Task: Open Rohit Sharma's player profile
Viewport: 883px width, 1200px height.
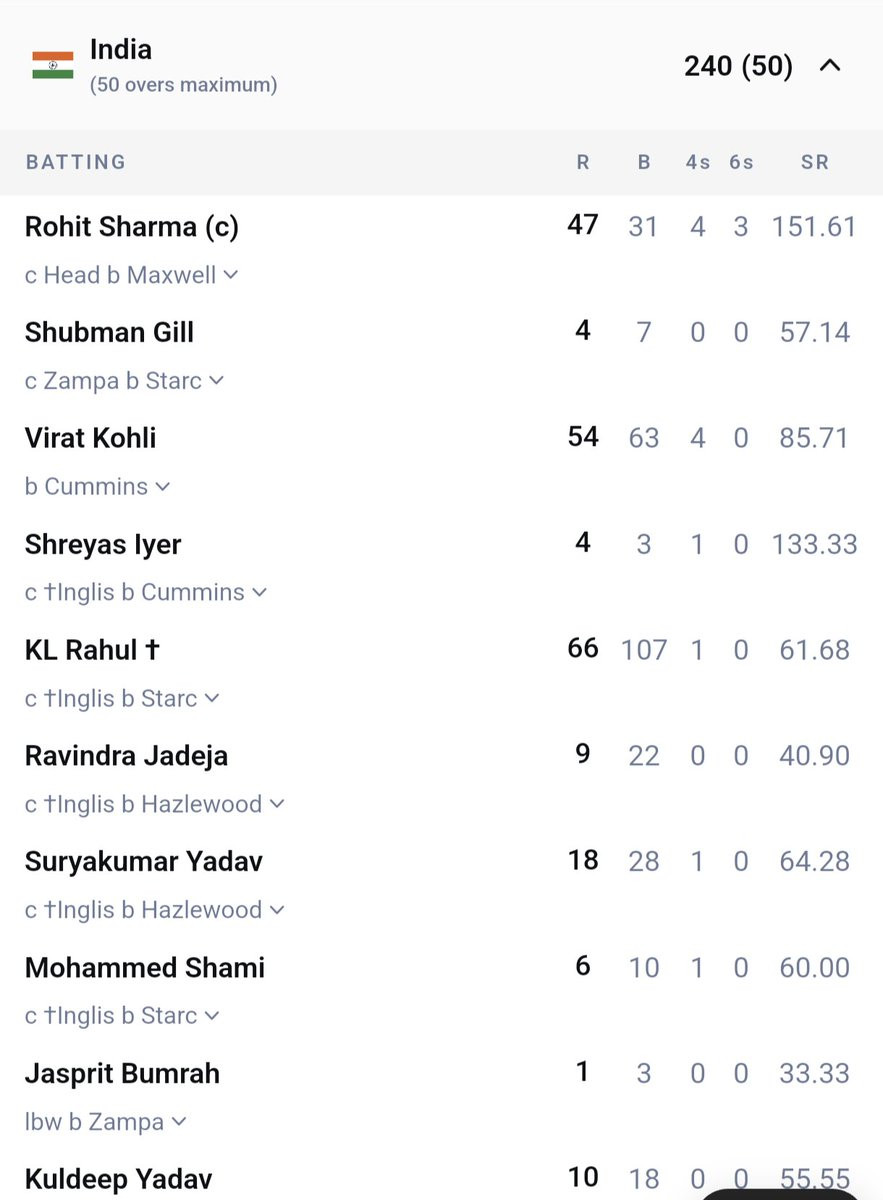Action: coord(132,227)
